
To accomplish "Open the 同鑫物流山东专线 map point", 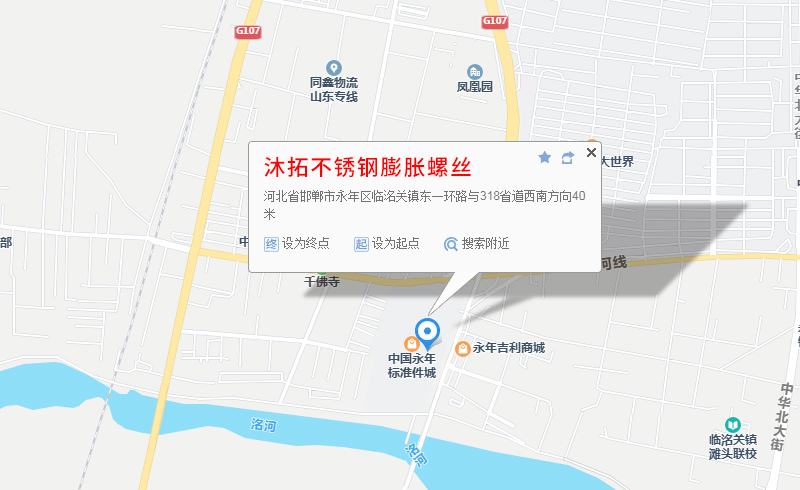I will coord(334,68).
